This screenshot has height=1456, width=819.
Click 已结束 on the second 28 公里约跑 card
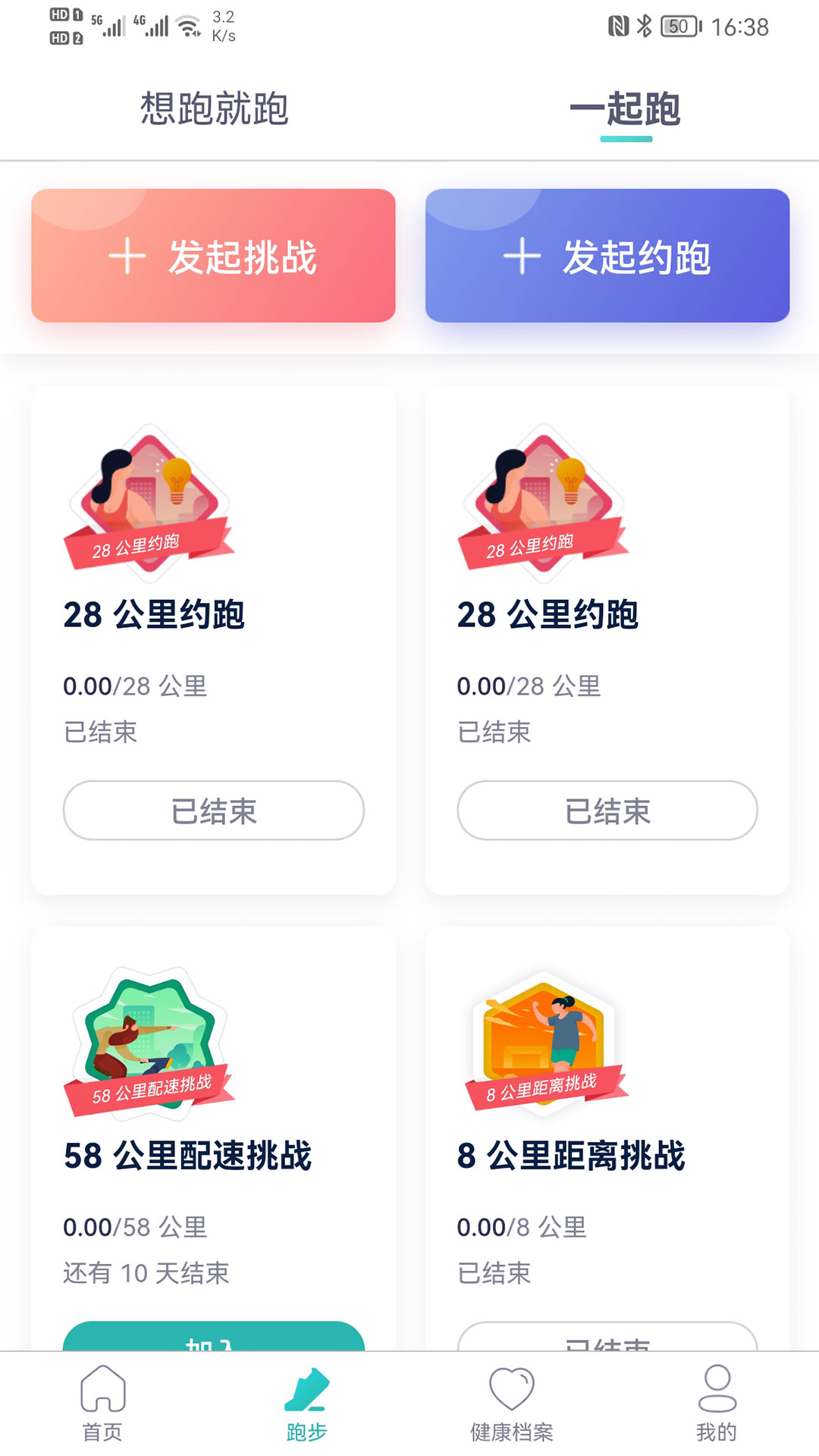tap(607, 811)
